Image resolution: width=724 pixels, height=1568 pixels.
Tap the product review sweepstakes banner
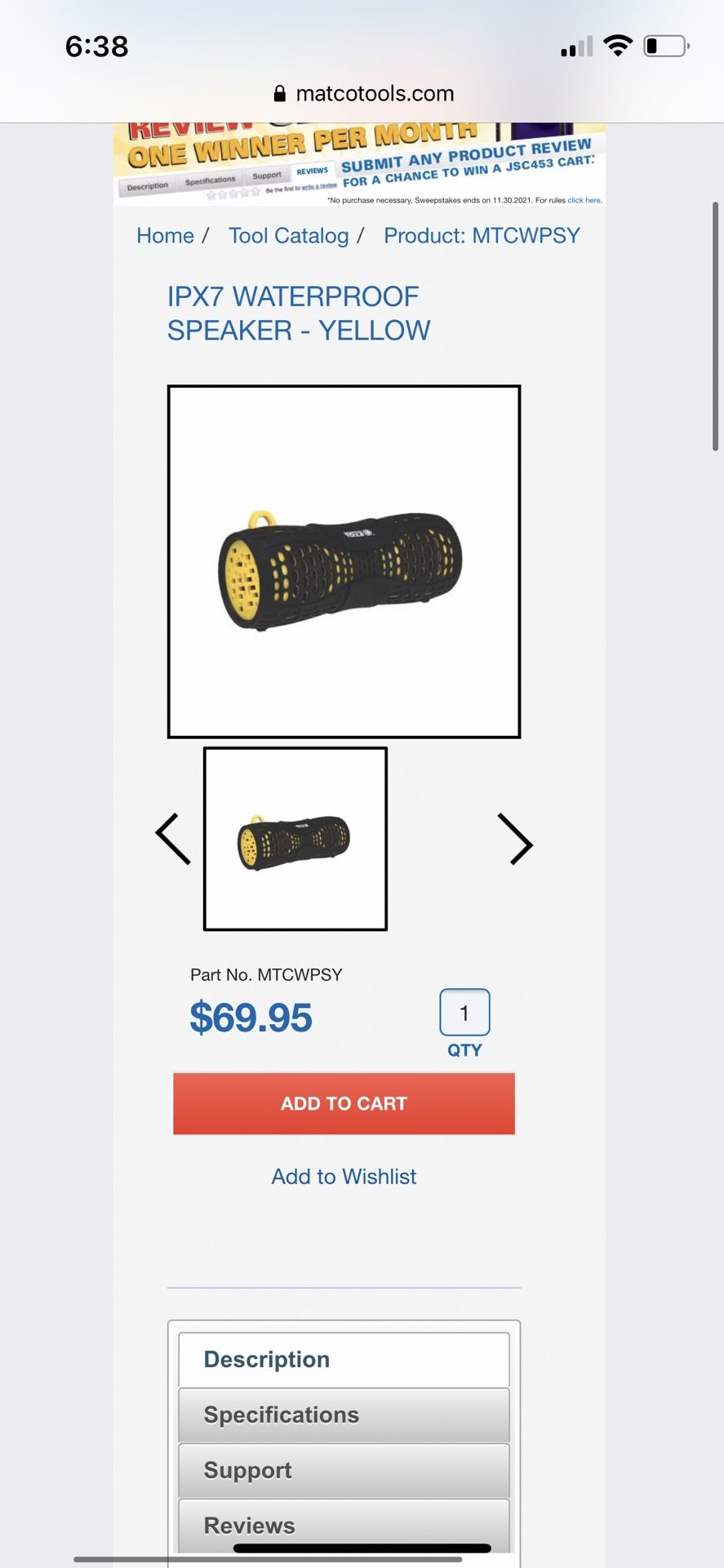359,163
